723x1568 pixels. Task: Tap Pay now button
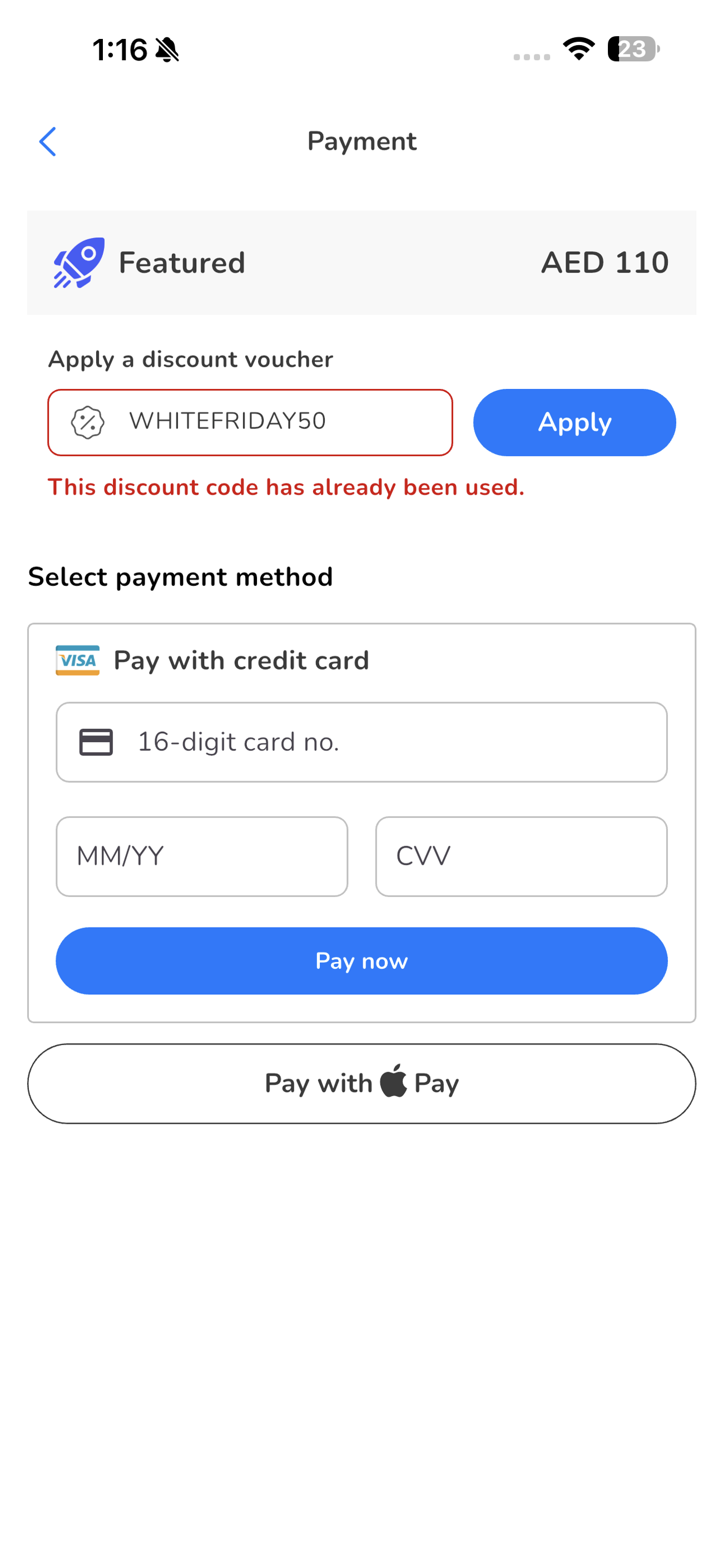click(x=361, y=960)
